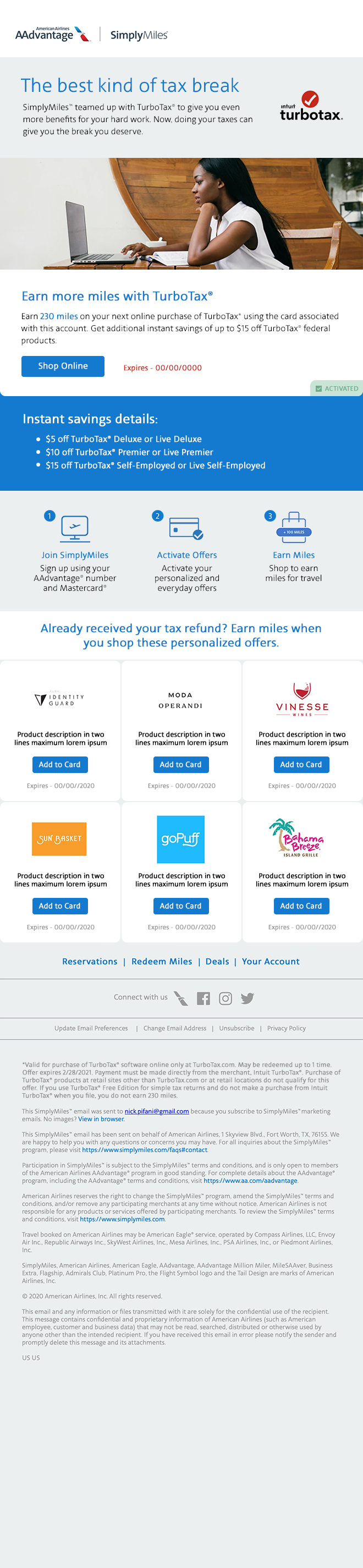Tap the Shop Online button
This screenshot has width=363, height=1568.
(x=63, y=366)
